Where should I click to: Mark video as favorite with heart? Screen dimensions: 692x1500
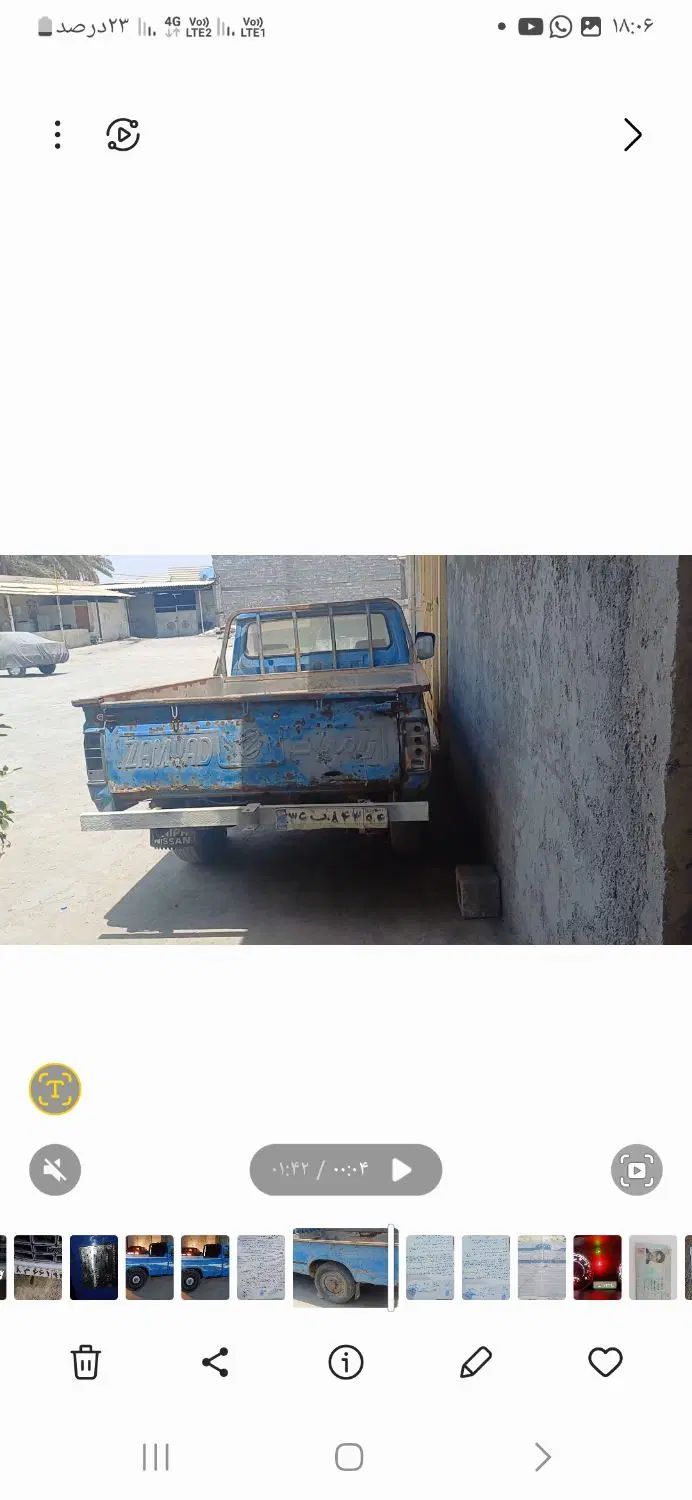click(x=605, y=1362)
